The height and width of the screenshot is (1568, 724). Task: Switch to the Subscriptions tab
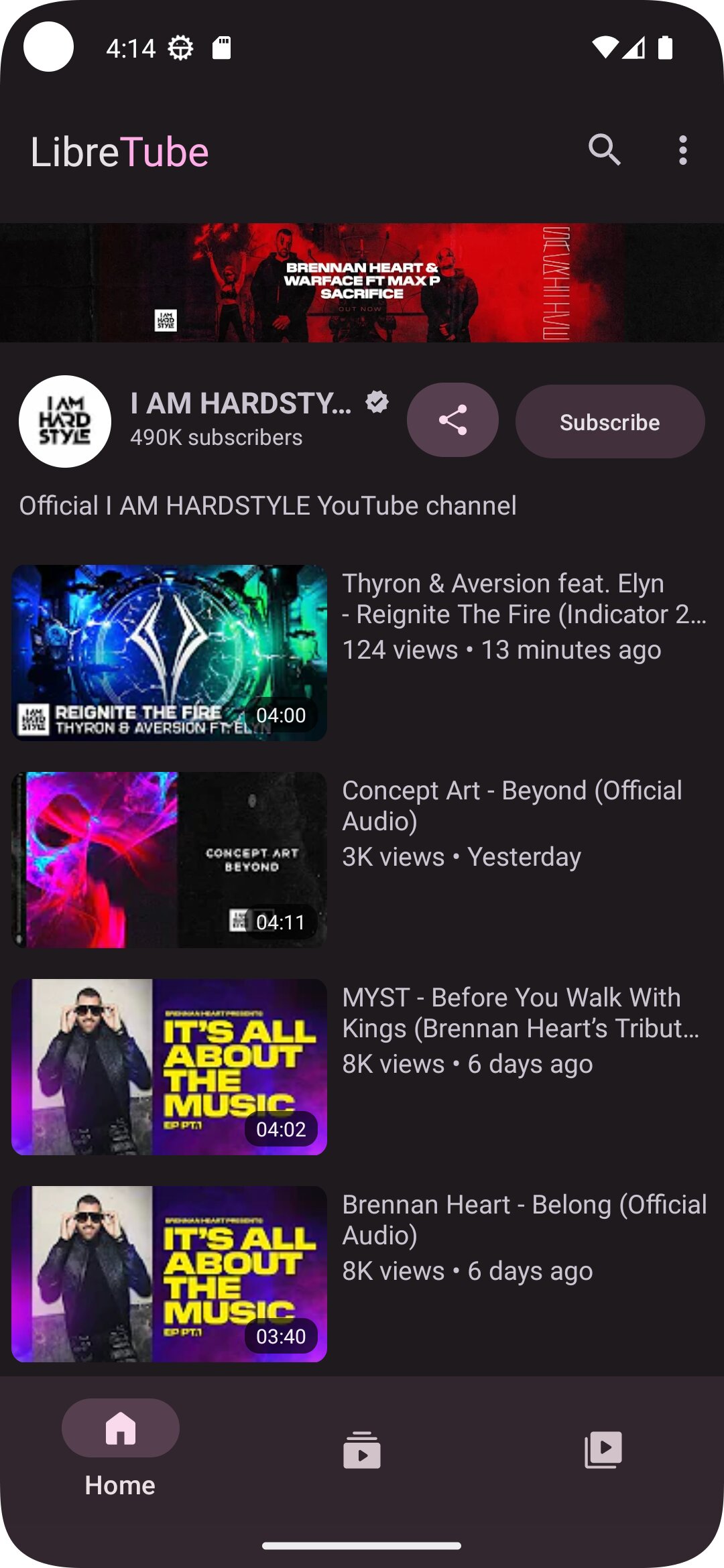(362, 1450)
